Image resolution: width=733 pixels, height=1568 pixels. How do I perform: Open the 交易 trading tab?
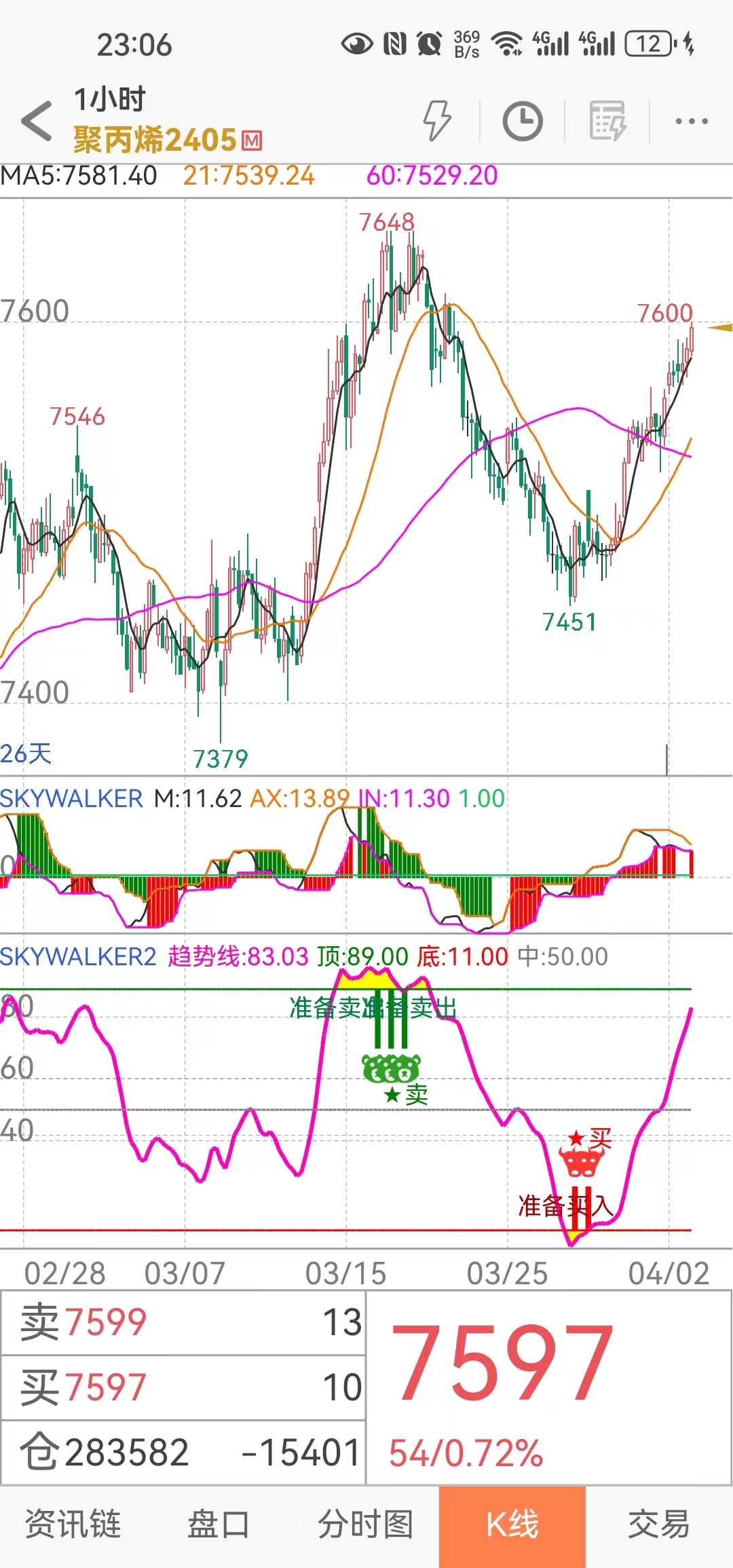point(658,1524)
